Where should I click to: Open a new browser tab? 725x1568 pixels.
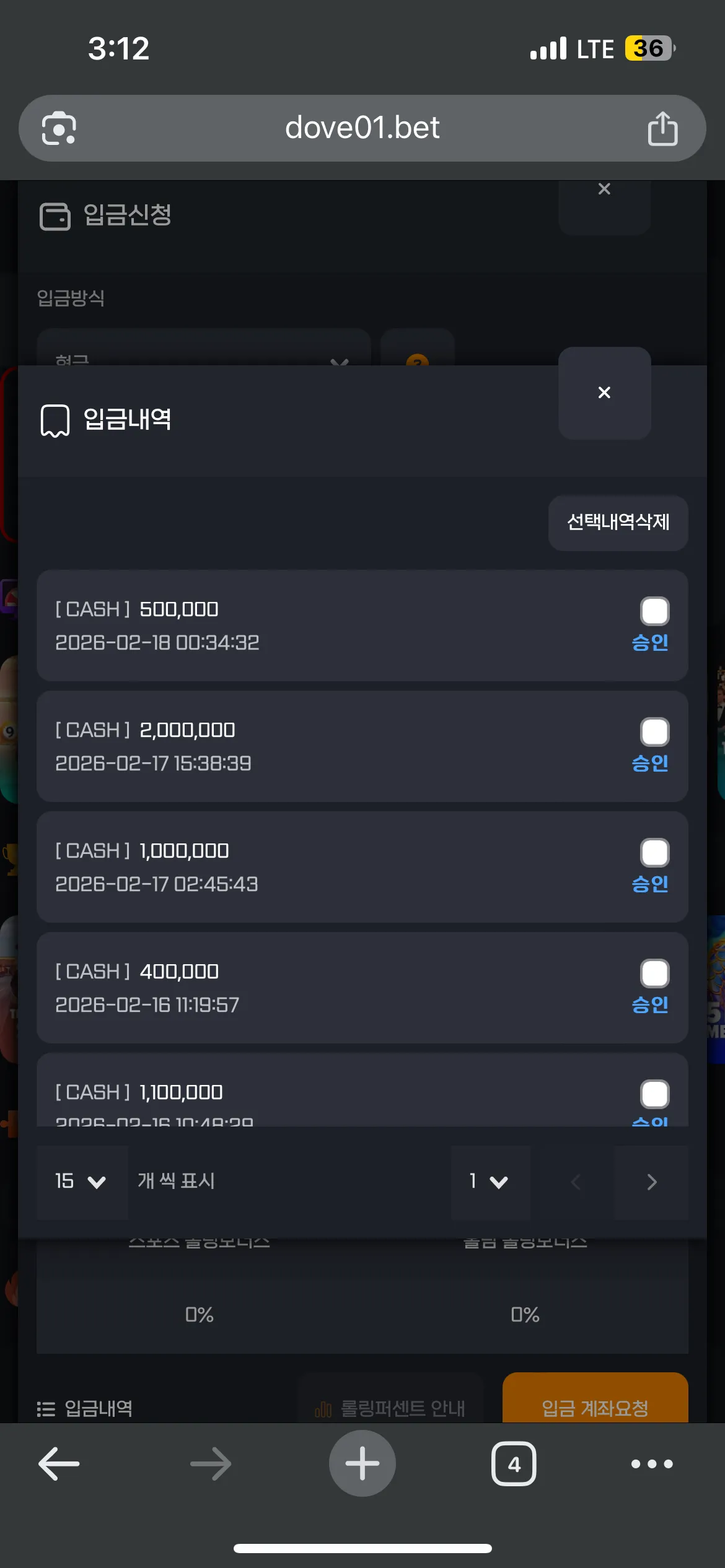point(362,1463)
